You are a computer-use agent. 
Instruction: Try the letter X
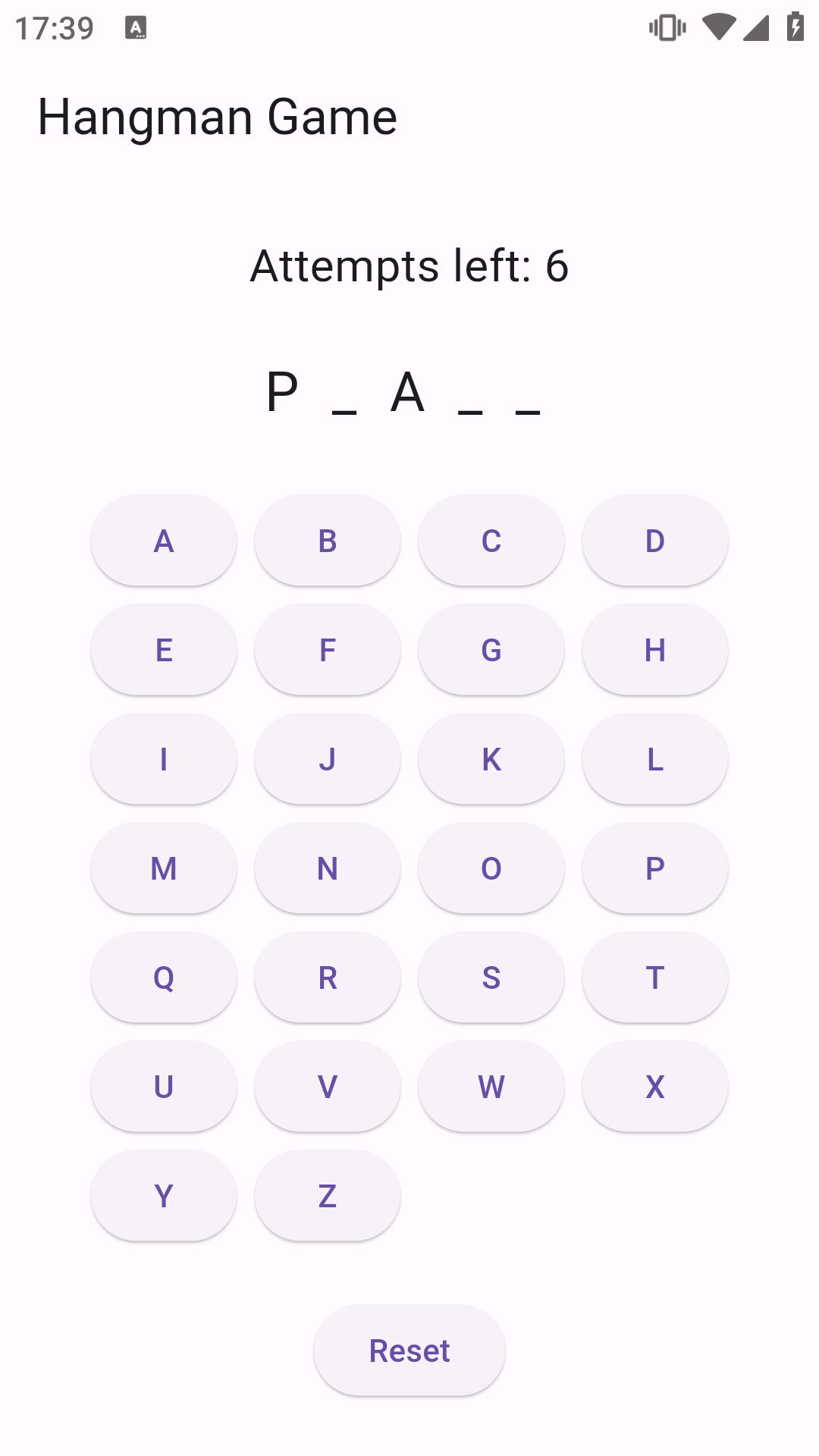[x=655, y=1087]
